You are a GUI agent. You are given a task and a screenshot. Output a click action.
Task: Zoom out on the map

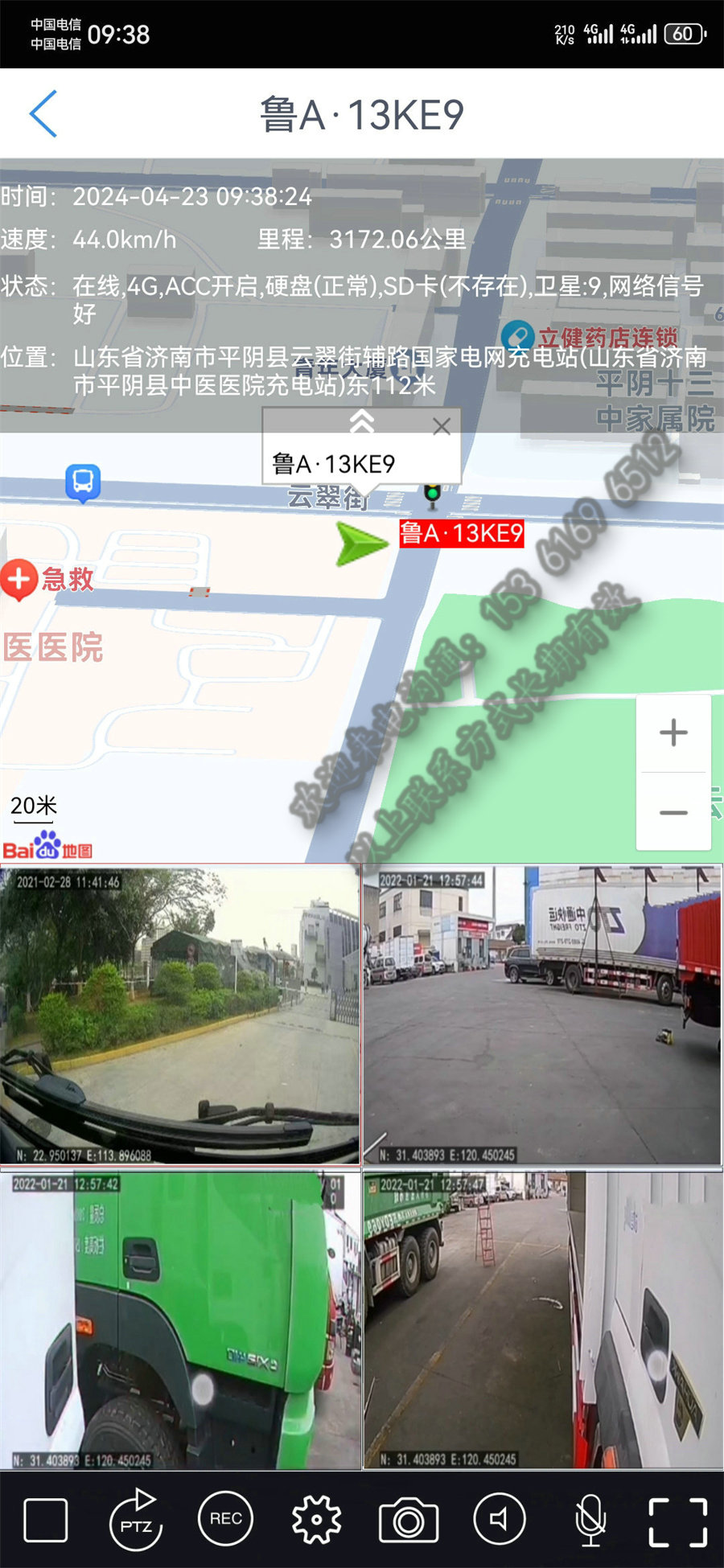(x=673, y=812)
